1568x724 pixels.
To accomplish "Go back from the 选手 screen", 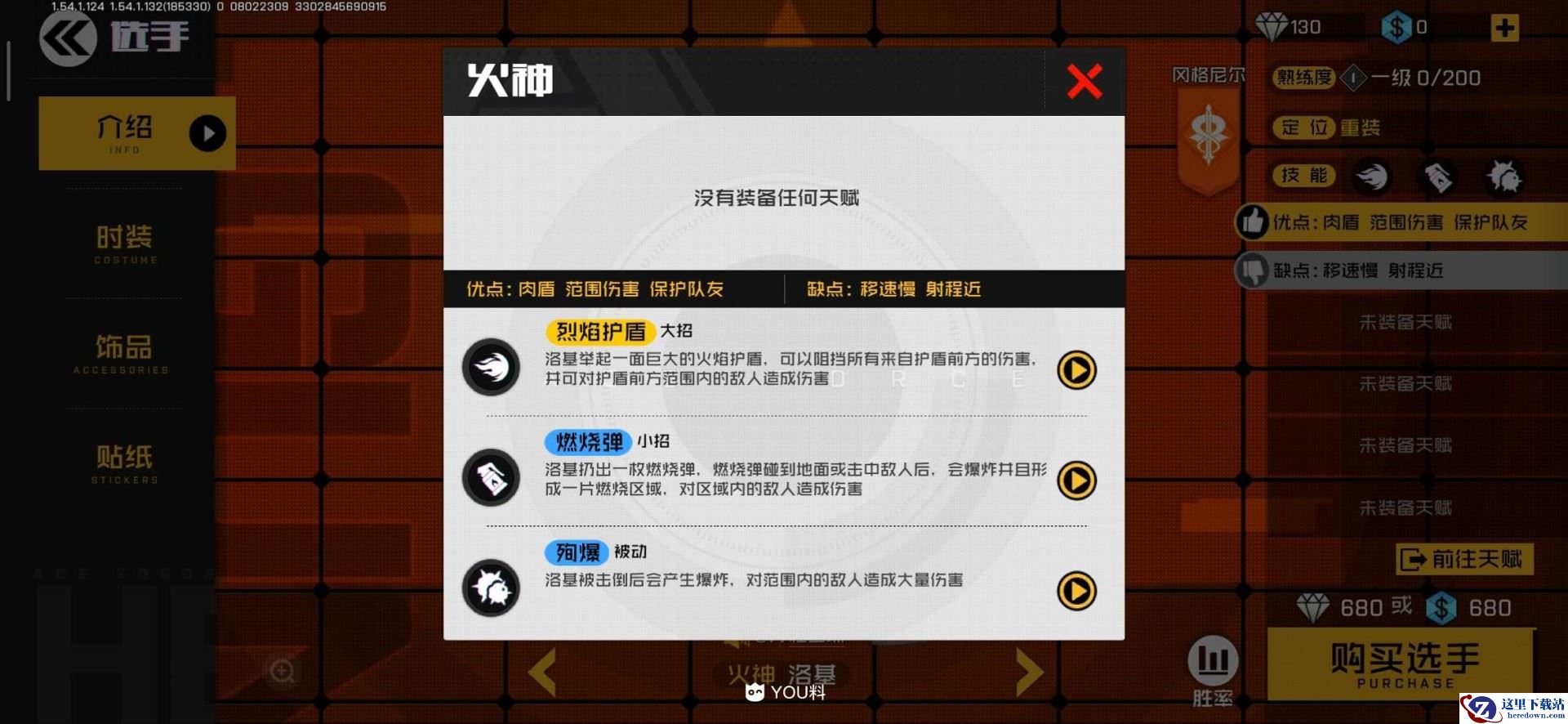I will 68,38.
